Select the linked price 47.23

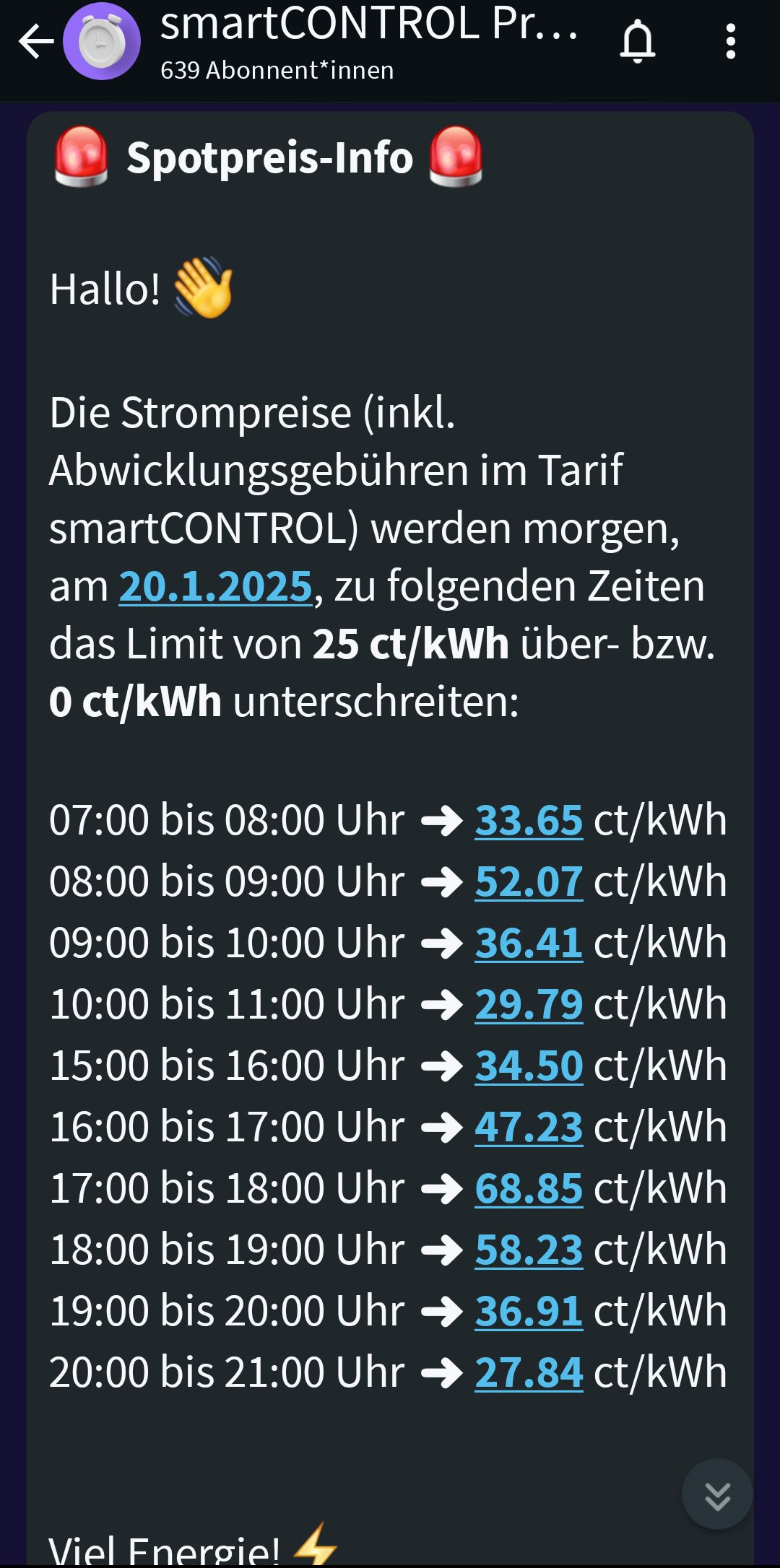pos(529,1127)
